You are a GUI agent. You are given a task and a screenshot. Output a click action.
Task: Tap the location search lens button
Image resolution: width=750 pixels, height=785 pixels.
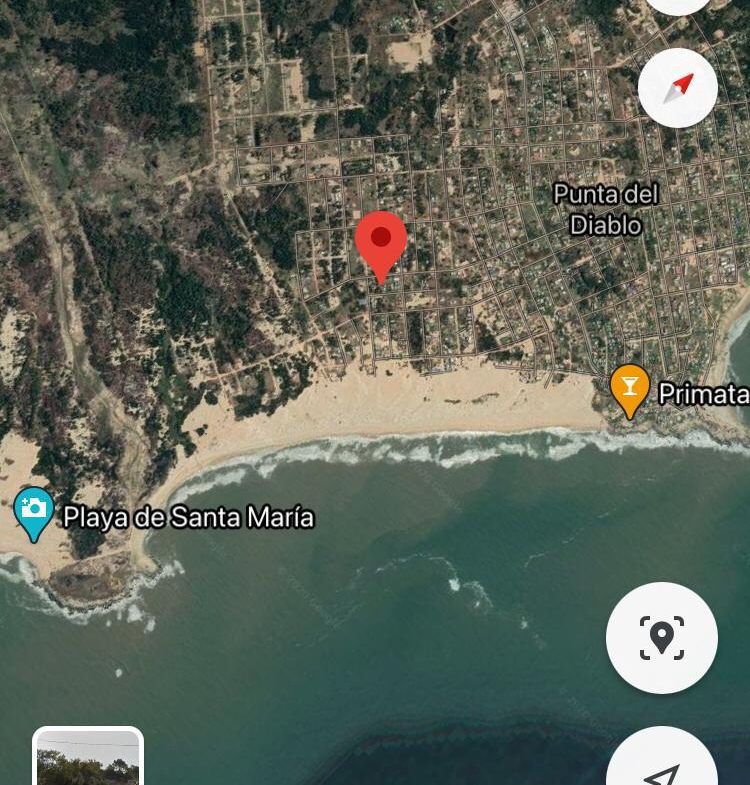(x=661, y=637)
